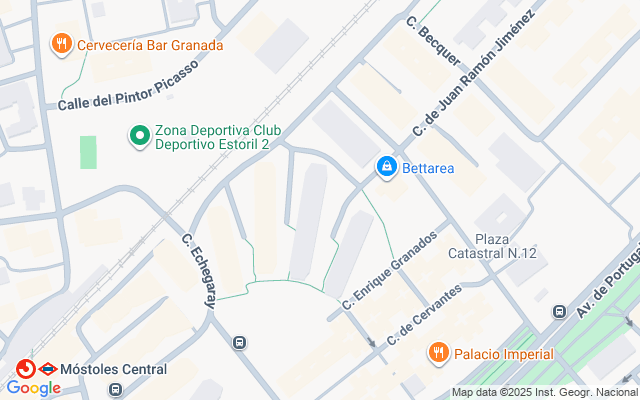Open the Cervecería Bar Granada place marker
Image resolution: width=640 pixels, height=400 pixels.
(x=61, y=44)
